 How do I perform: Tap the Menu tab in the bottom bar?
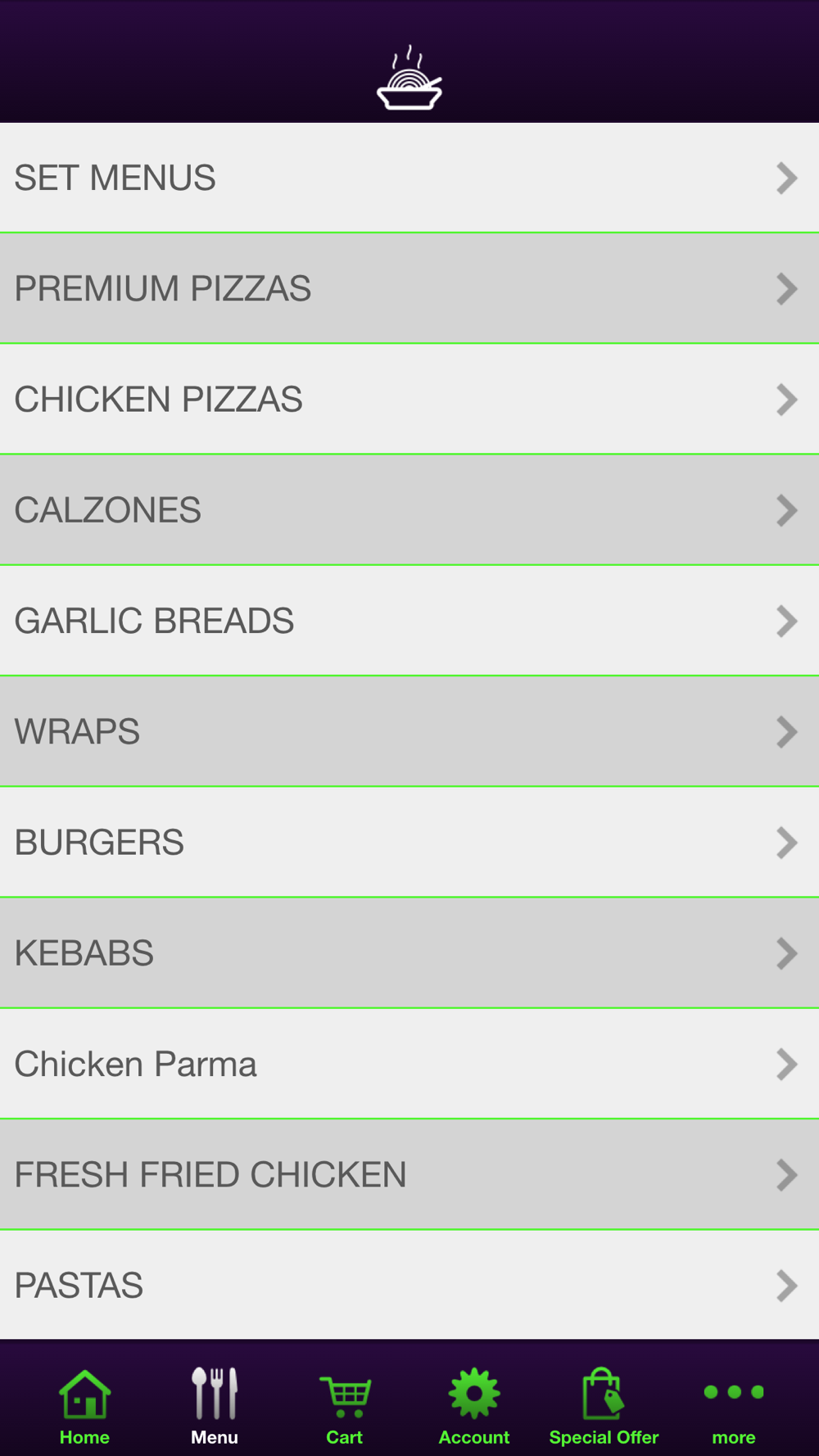click(215, 1406)
